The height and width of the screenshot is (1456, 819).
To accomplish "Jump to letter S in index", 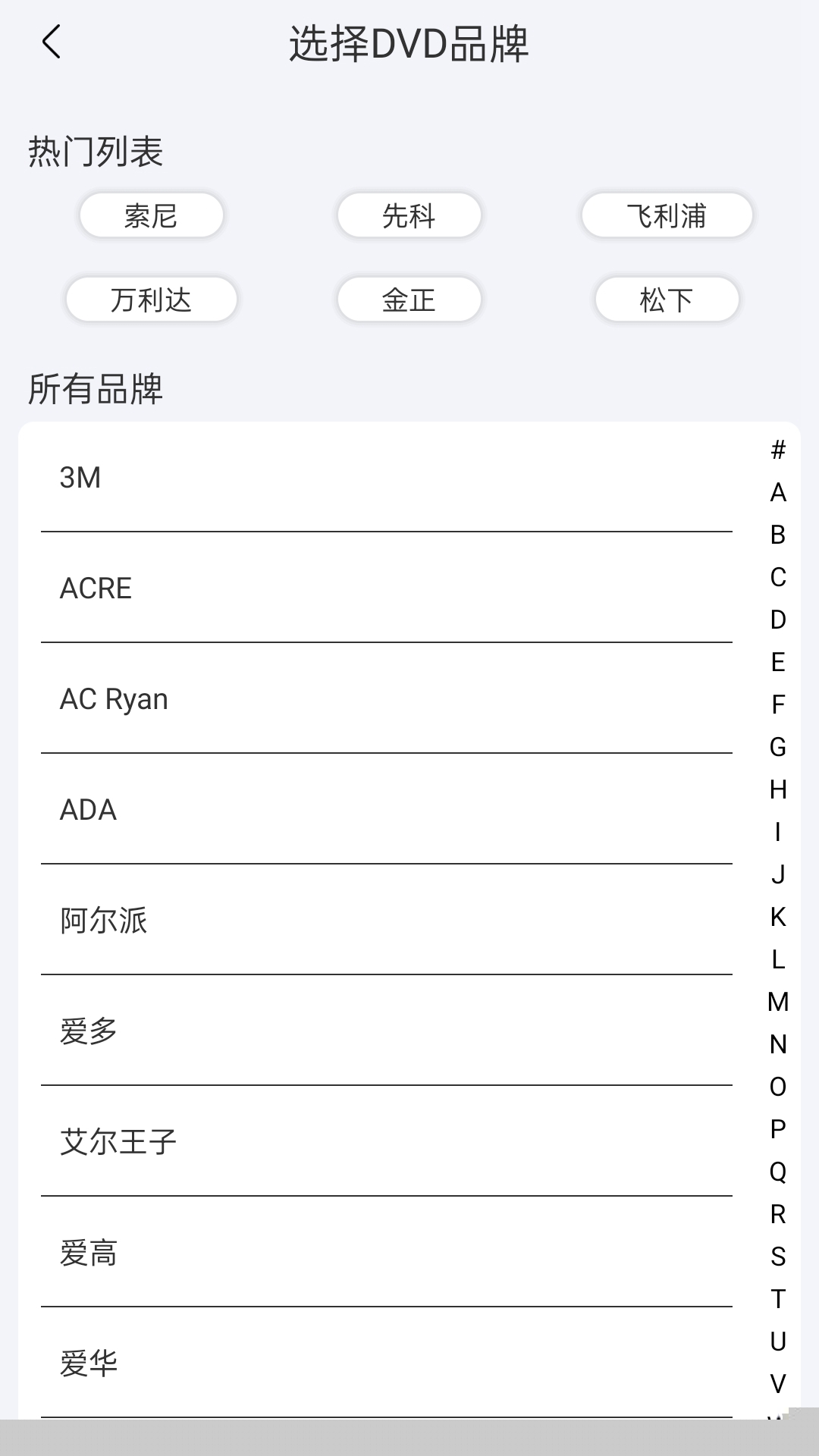I will coord(778,1257).
